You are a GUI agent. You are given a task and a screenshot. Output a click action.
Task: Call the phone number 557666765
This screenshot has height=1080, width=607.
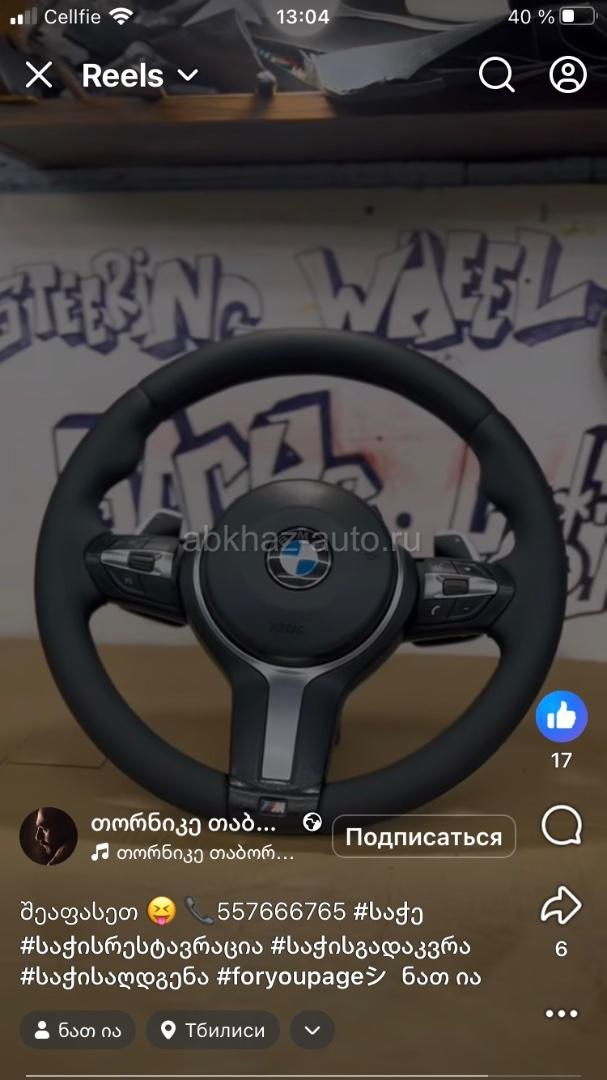284,912
